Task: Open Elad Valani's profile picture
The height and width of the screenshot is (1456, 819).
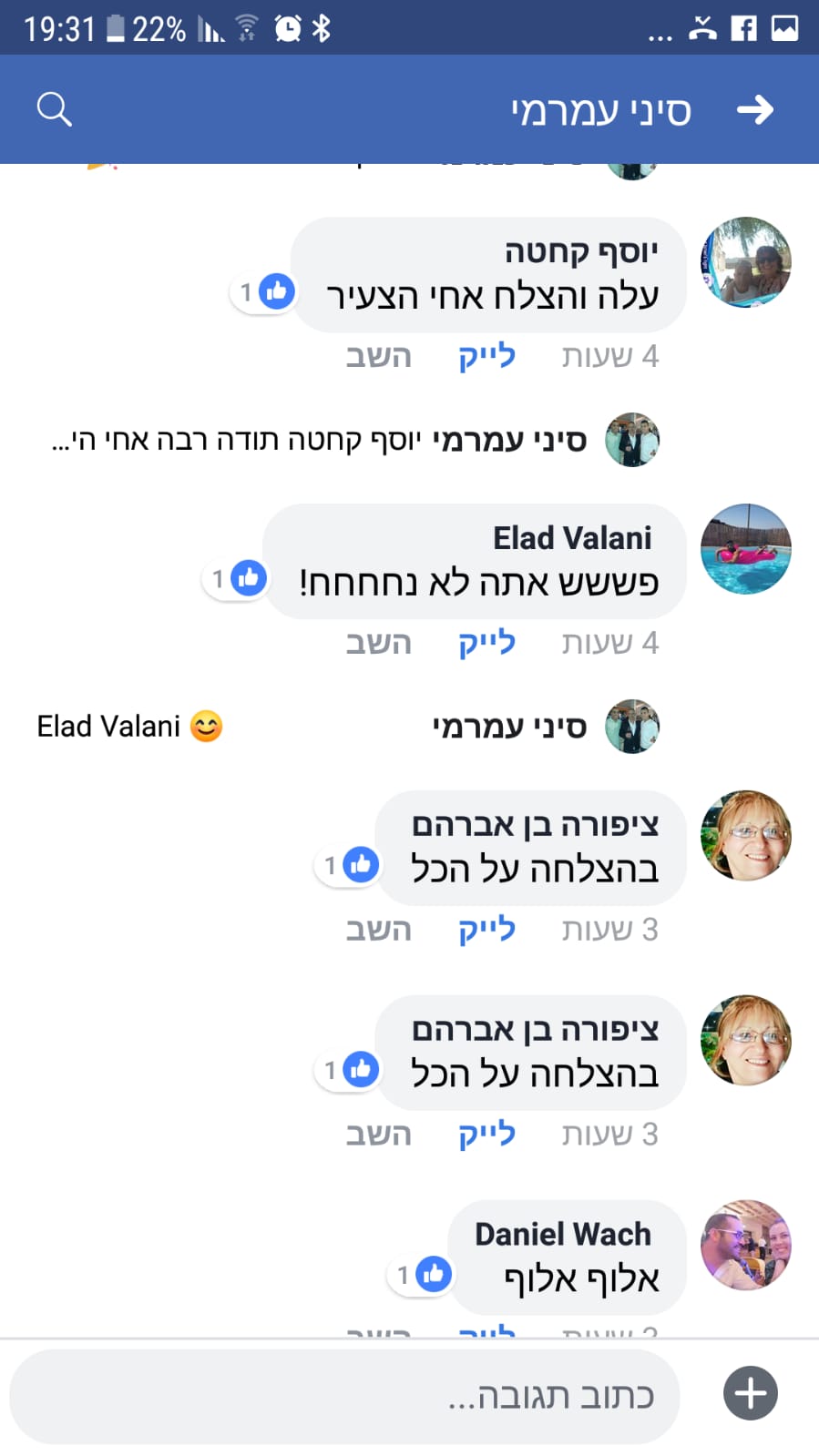Action: [x=745, y=549]
